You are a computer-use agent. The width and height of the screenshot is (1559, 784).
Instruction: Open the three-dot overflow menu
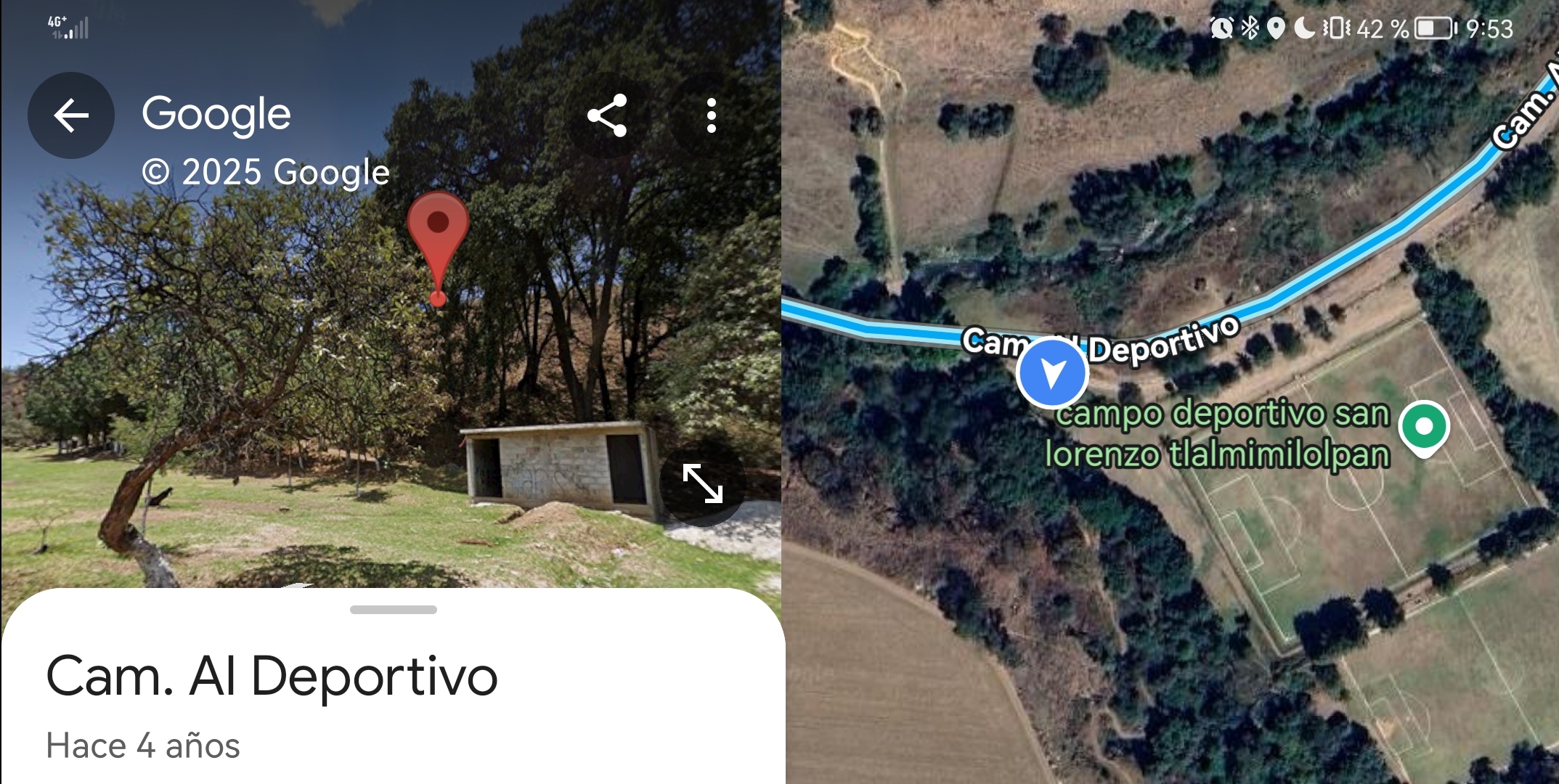(x=711, y=115)
